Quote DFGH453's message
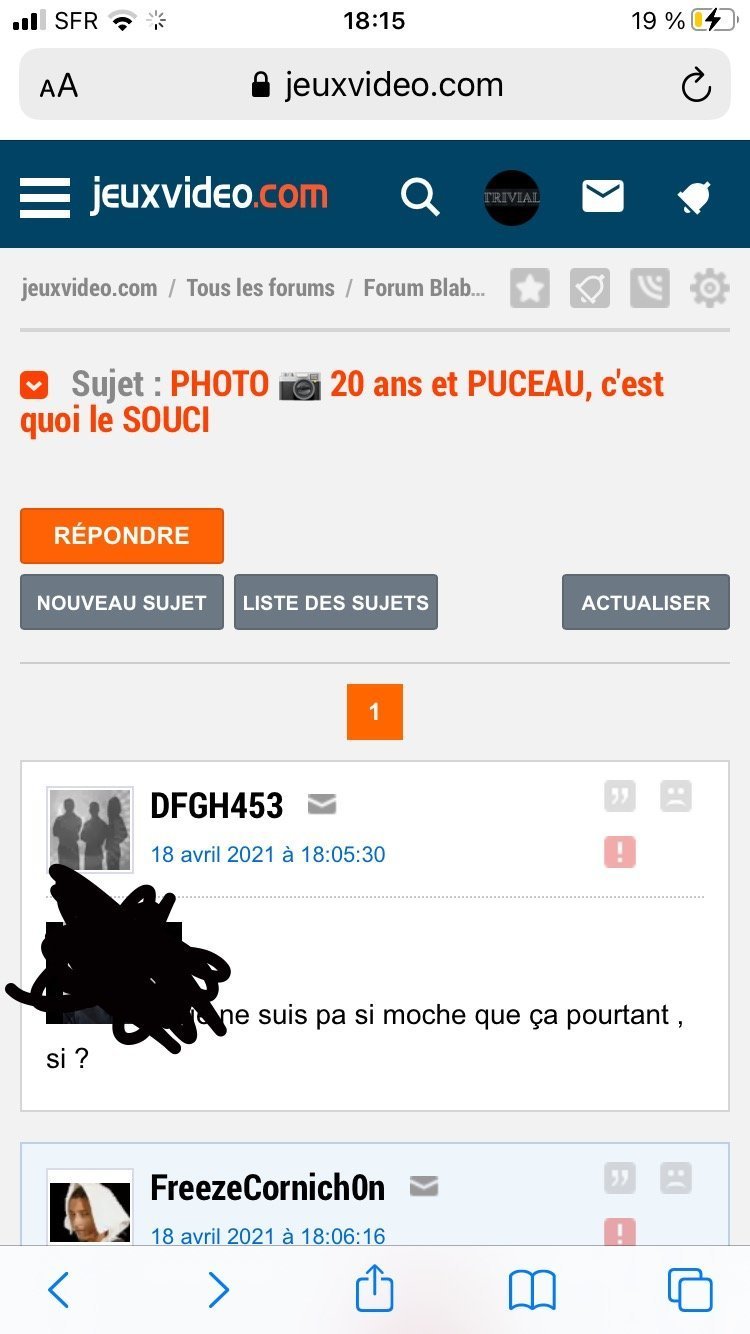Screen dimensions: 750x1334 [x=620, y=797]
